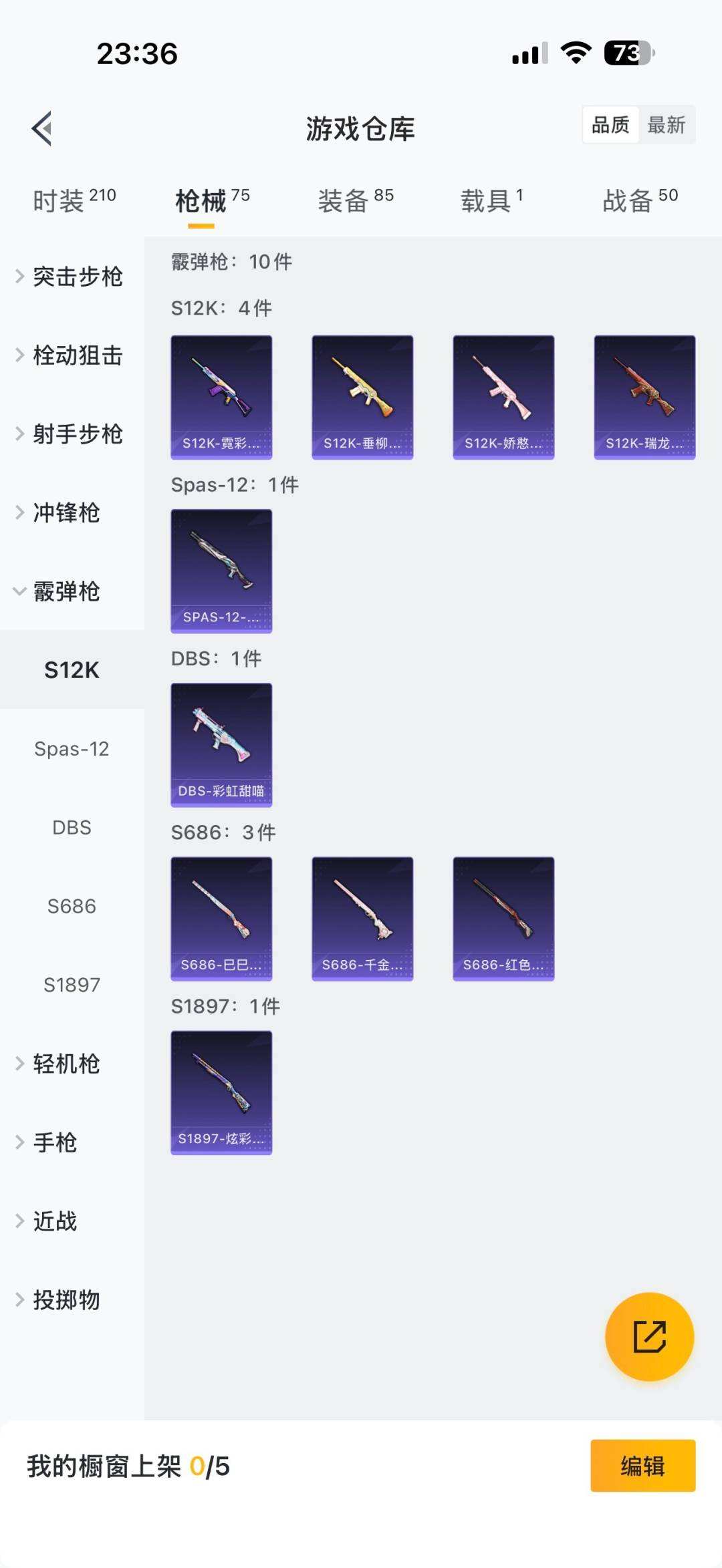
Task: Expand the 突击步枪 category
Action: [71, 277]
